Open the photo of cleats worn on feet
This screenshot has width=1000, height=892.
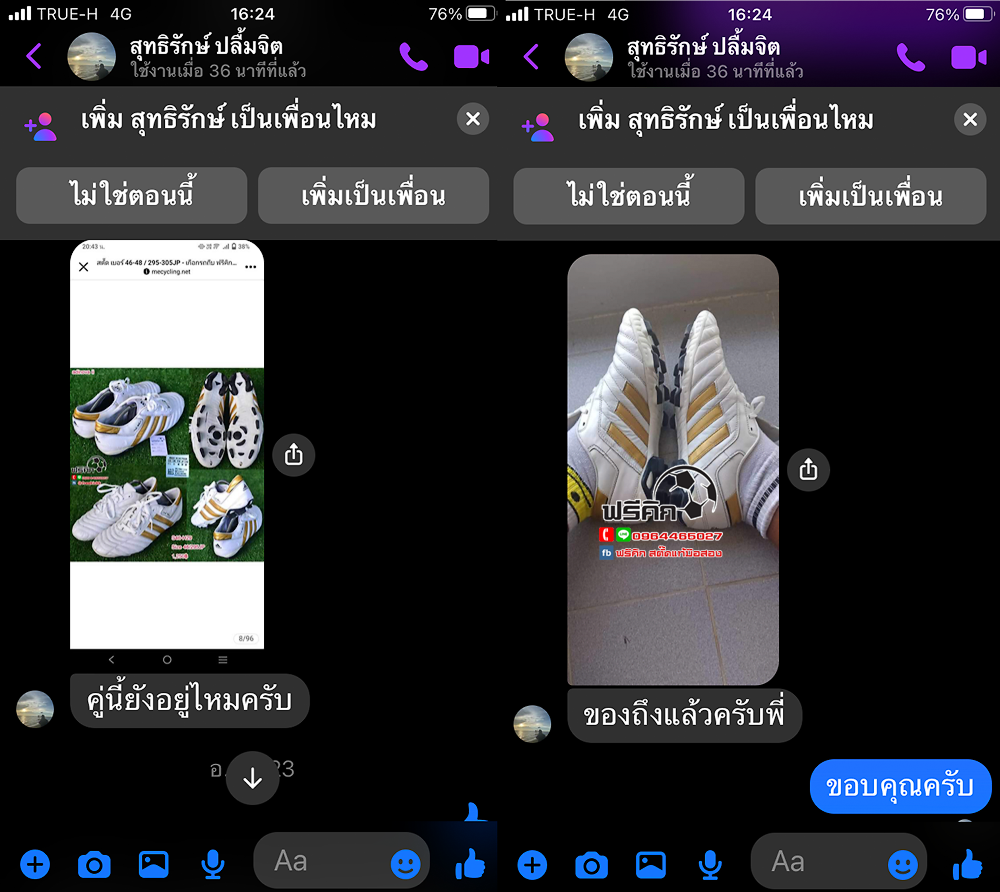click(673, 470)
